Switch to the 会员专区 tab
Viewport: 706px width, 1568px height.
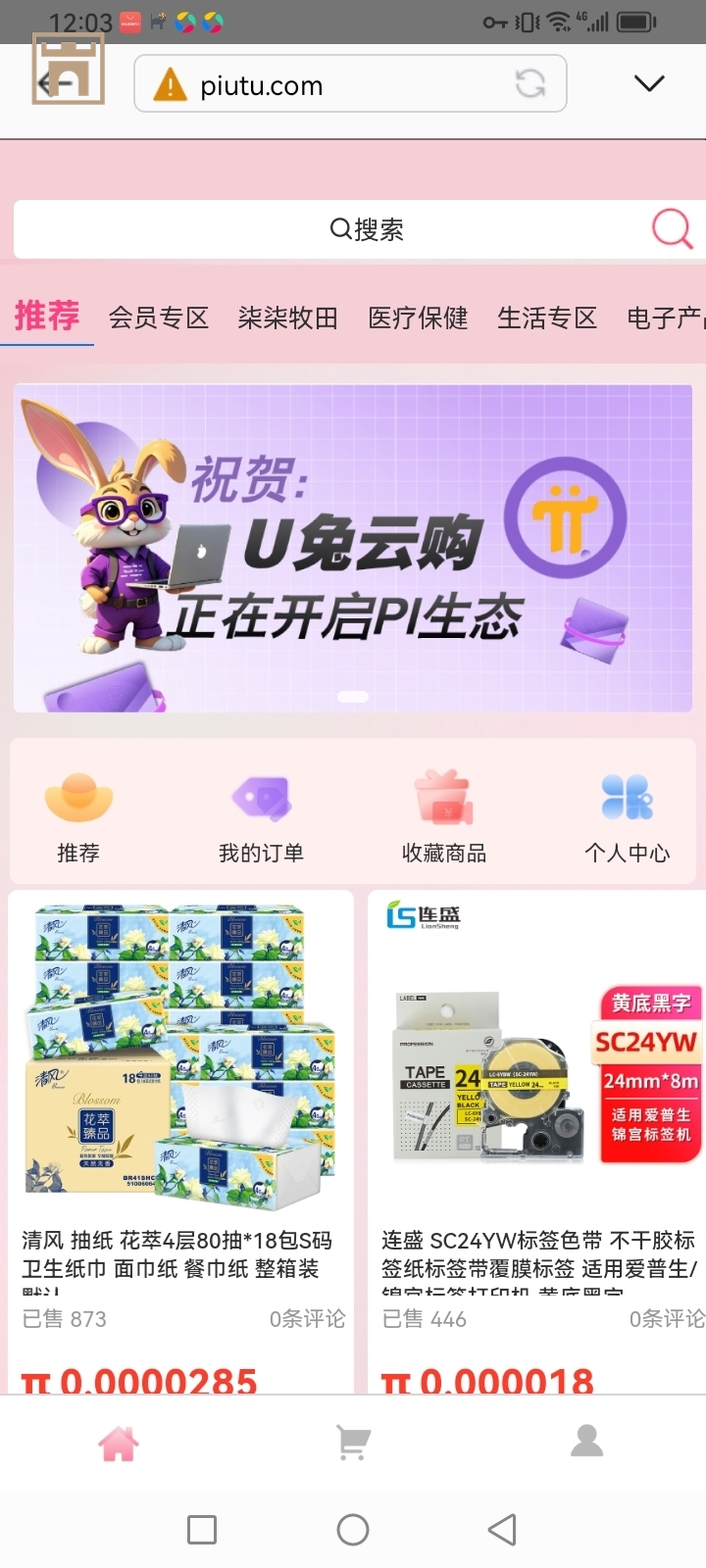coord(159,318)
